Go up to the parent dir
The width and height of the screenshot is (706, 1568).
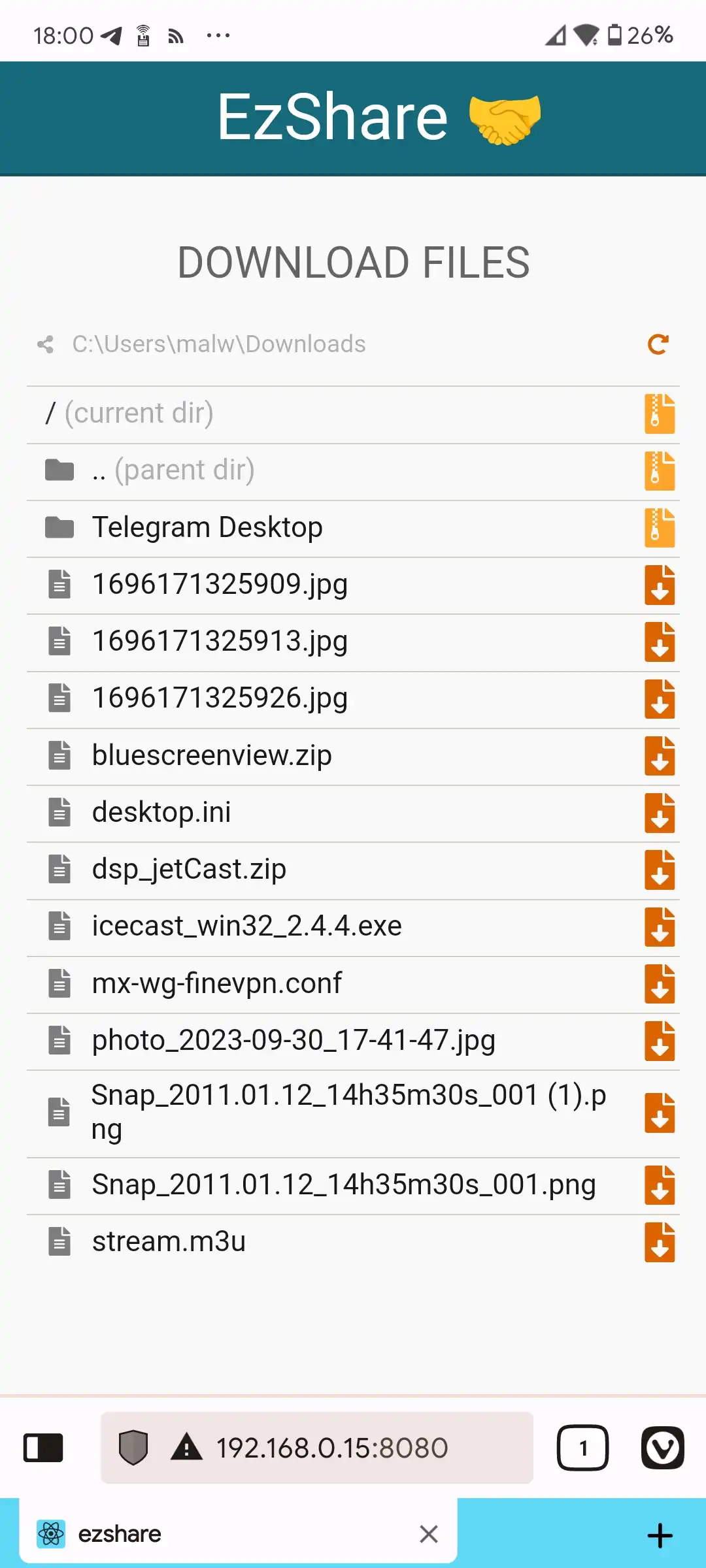pos(173,470)
